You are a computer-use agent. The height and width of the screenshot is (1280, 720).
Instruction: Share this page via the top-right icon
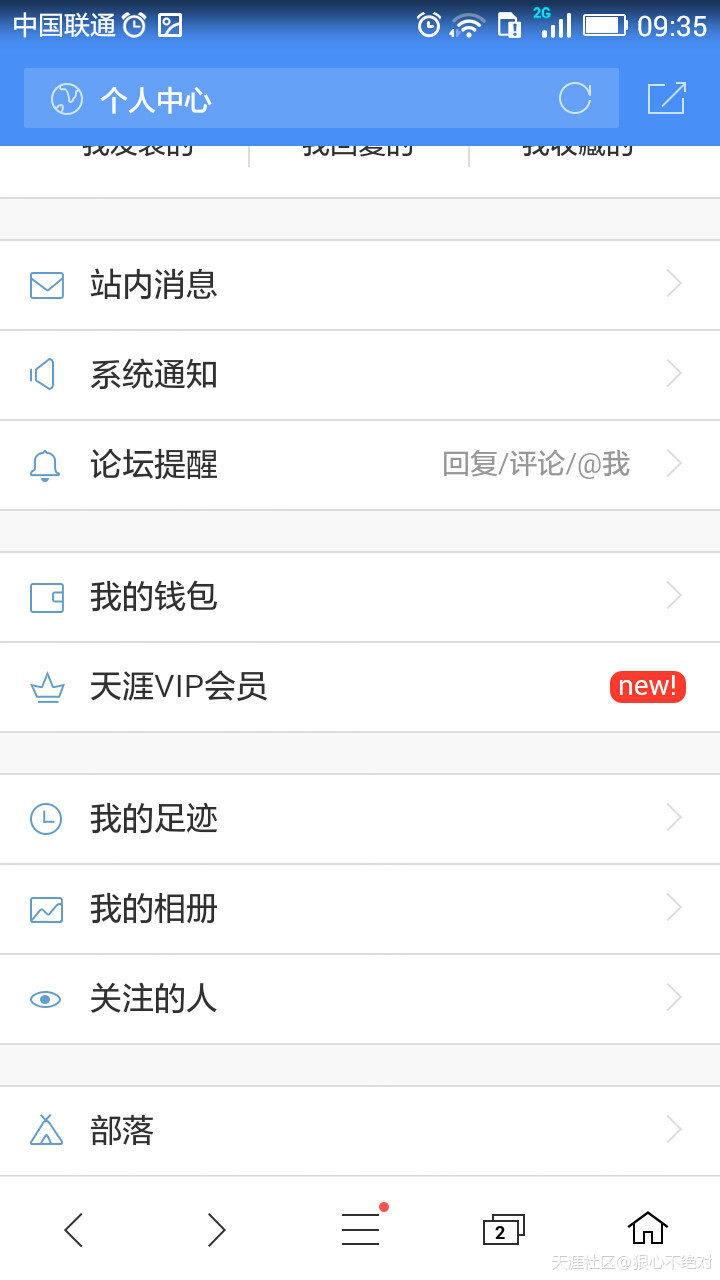click(x=667, y=98)
